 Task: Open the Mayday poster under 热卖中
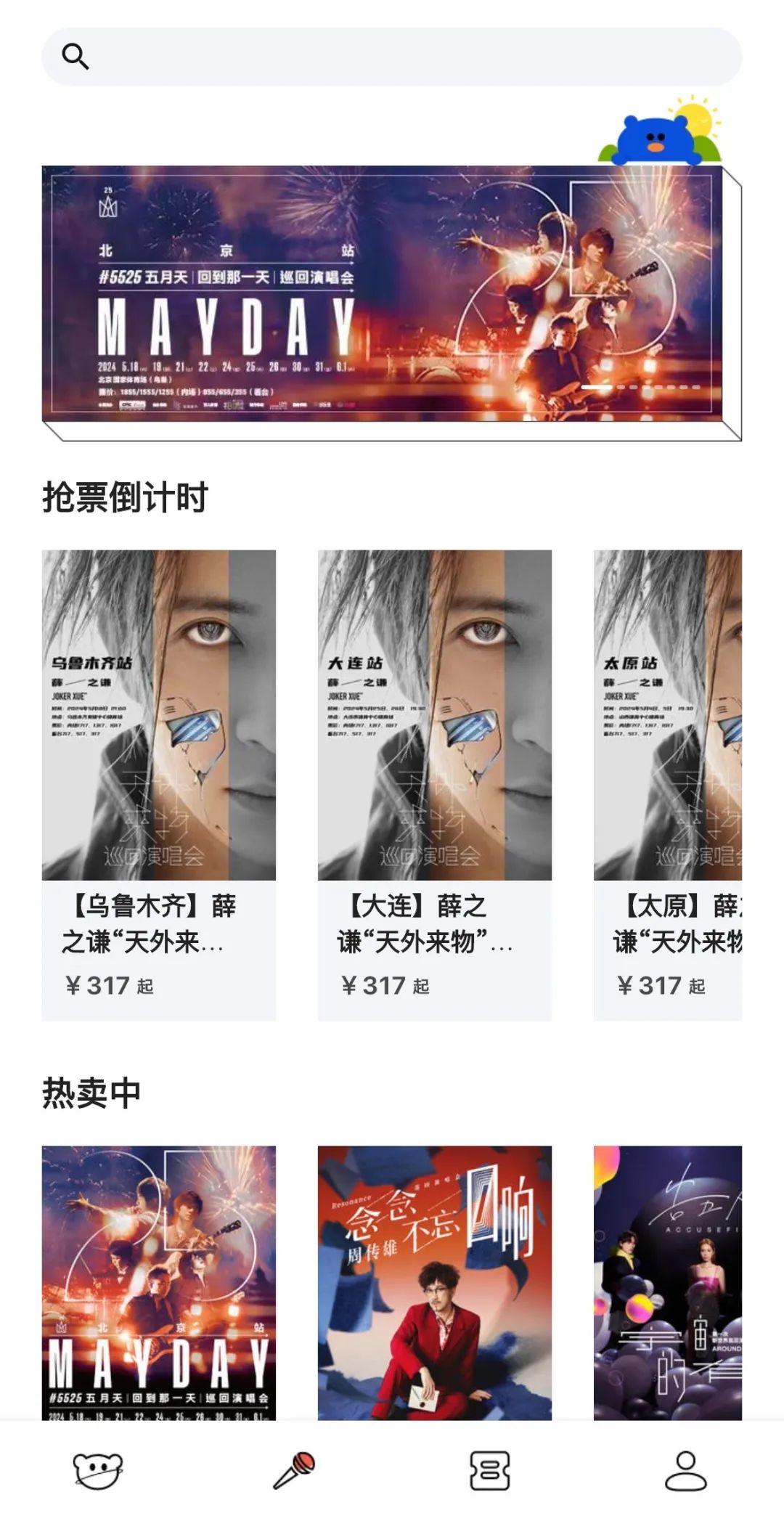158,1281
